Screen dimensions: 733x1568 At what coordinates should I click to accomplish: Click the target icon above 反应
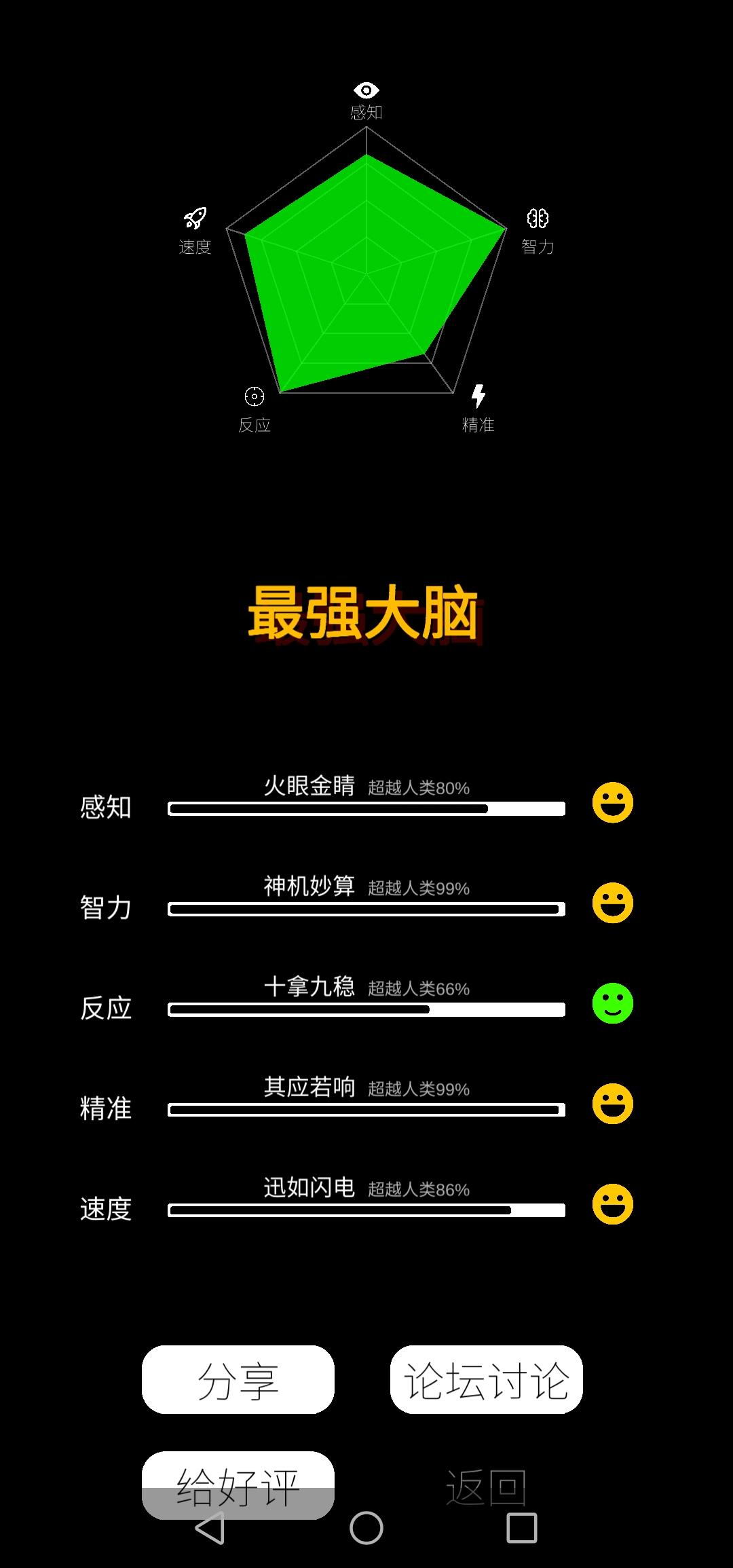click(x=255, y=394)
